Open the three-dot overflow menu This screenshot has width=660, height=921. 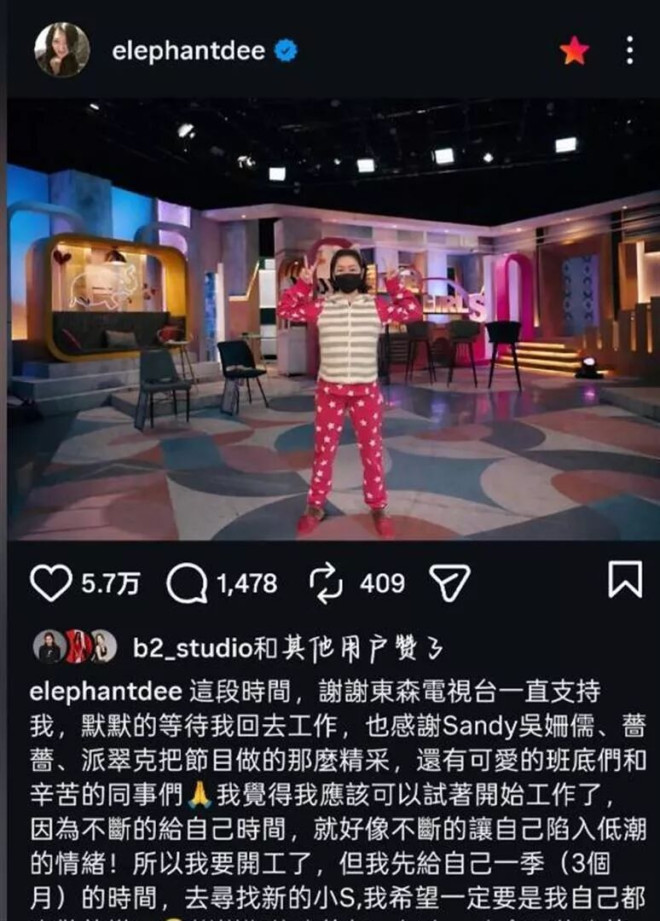click(x=629, y=50)
